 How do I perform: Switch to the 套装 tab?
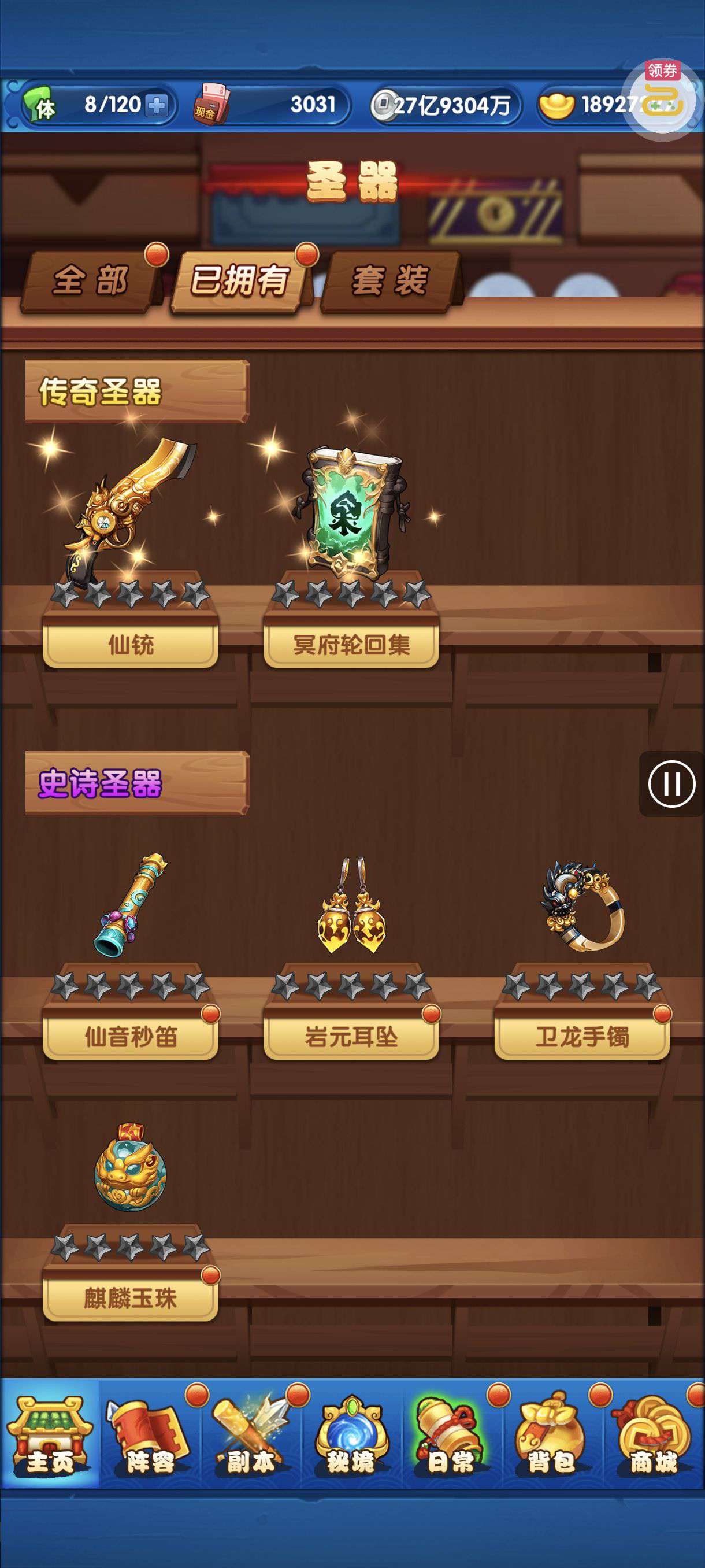[x=390, y=280]
